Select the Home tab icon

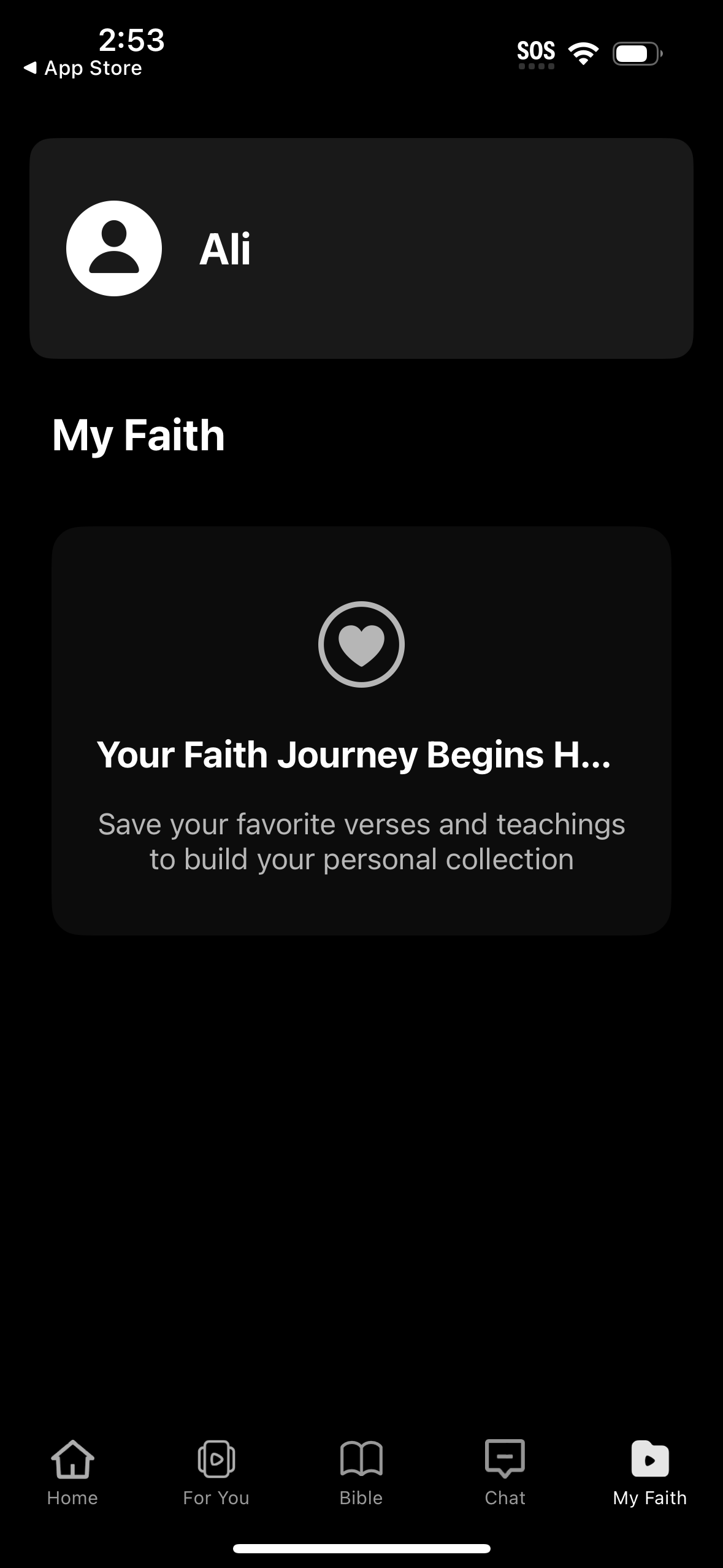pyautogui.click(x=72, y=1460)
